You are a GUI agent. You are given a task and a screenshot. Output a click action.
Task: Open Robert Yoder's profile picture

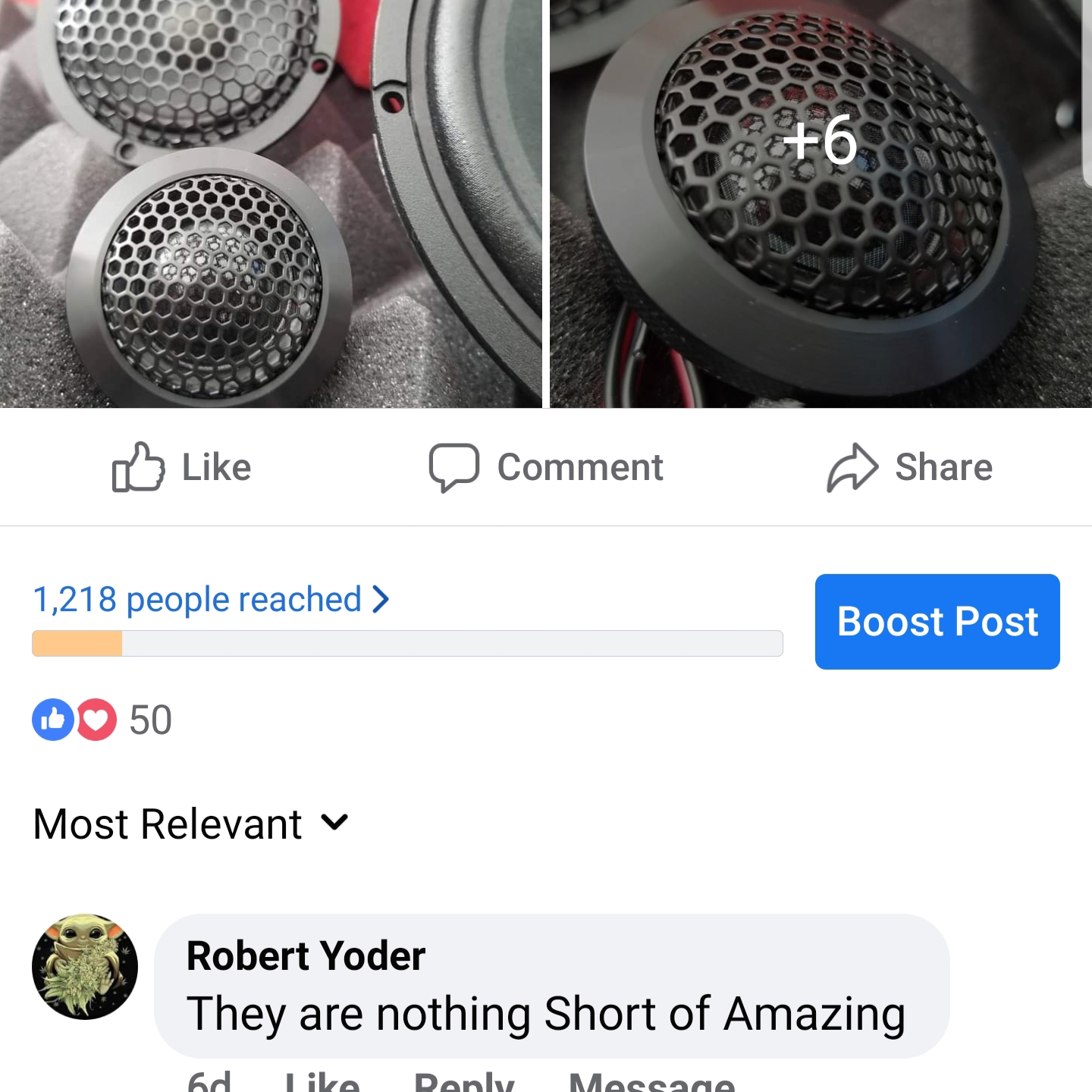click(85, 967)
